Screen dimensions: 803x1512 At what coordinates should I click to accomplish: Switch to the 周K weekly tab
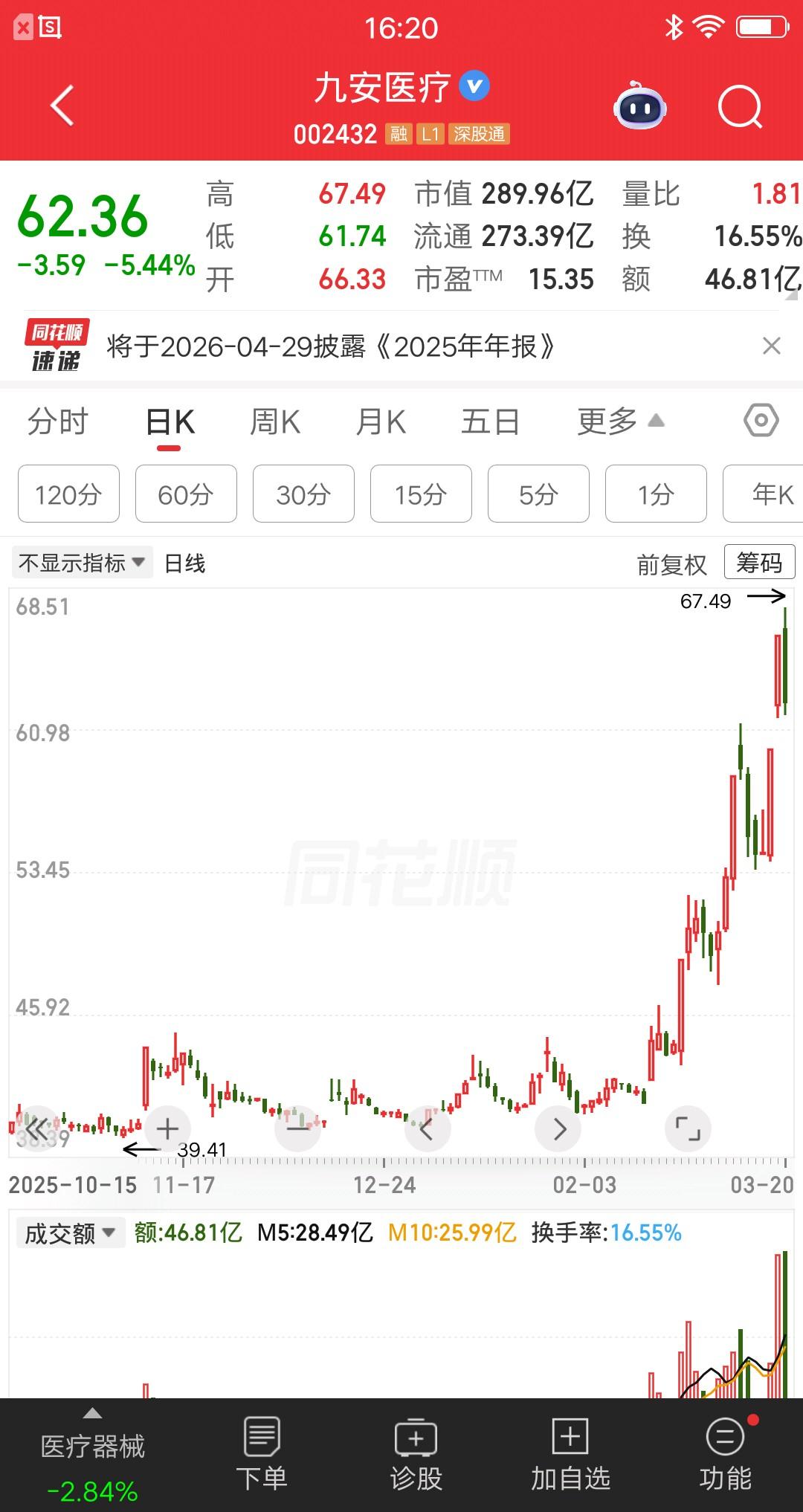pos(274,421)
